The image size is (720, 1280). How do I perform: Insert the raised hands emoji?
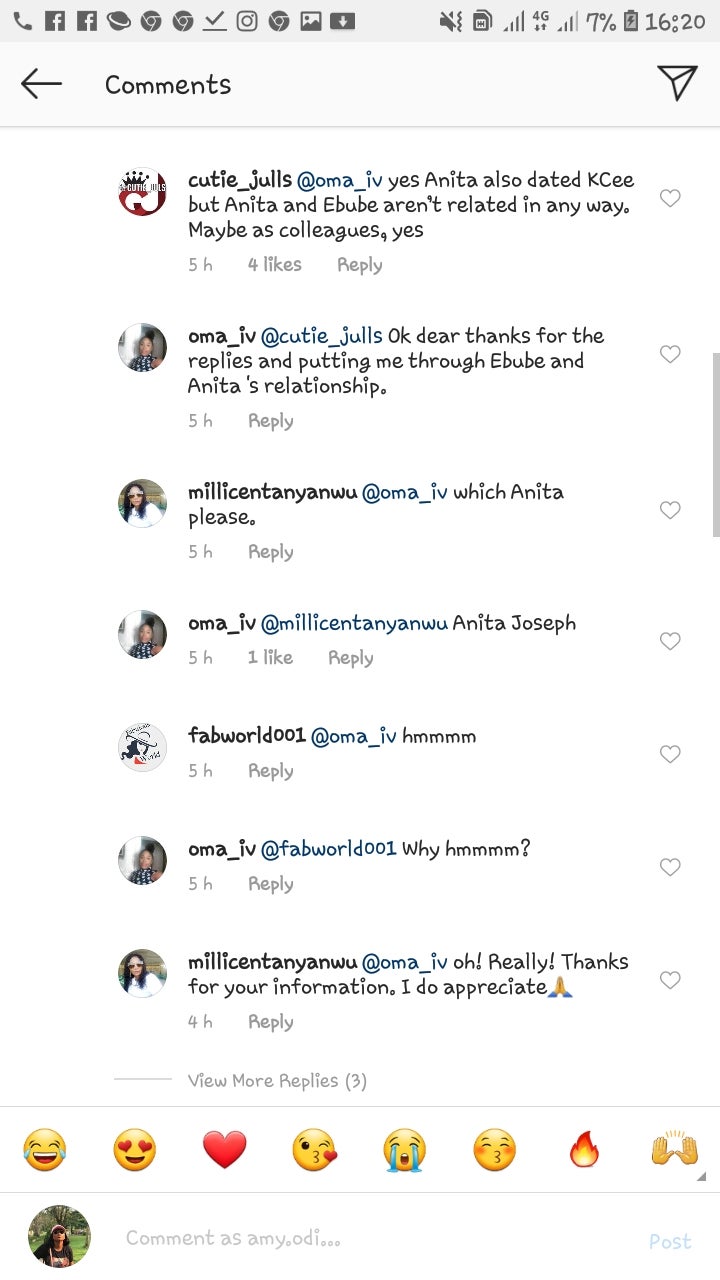tap(673, 1150)
